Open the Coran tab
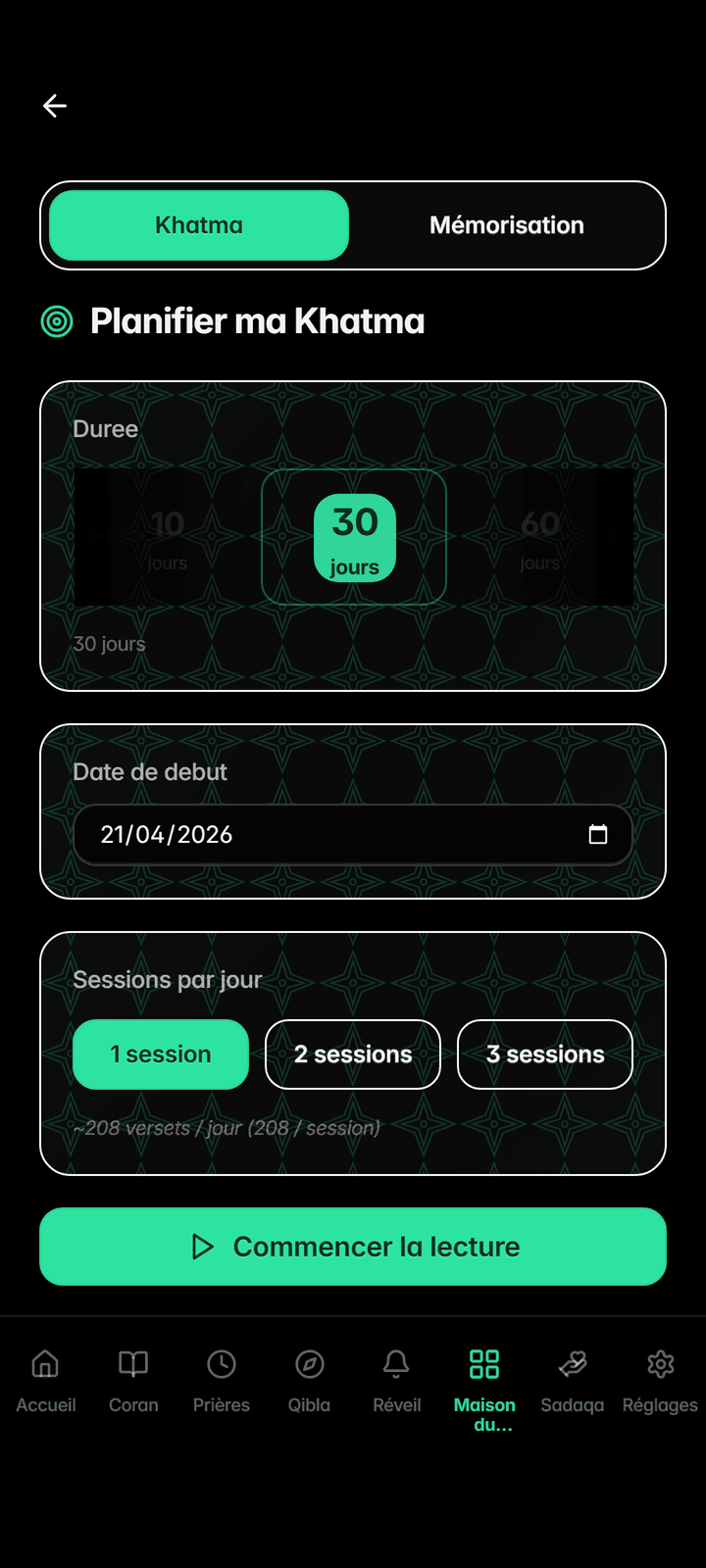Image resolution: width=706 pixels, height=1568 pixels. tap(133, 1380)
